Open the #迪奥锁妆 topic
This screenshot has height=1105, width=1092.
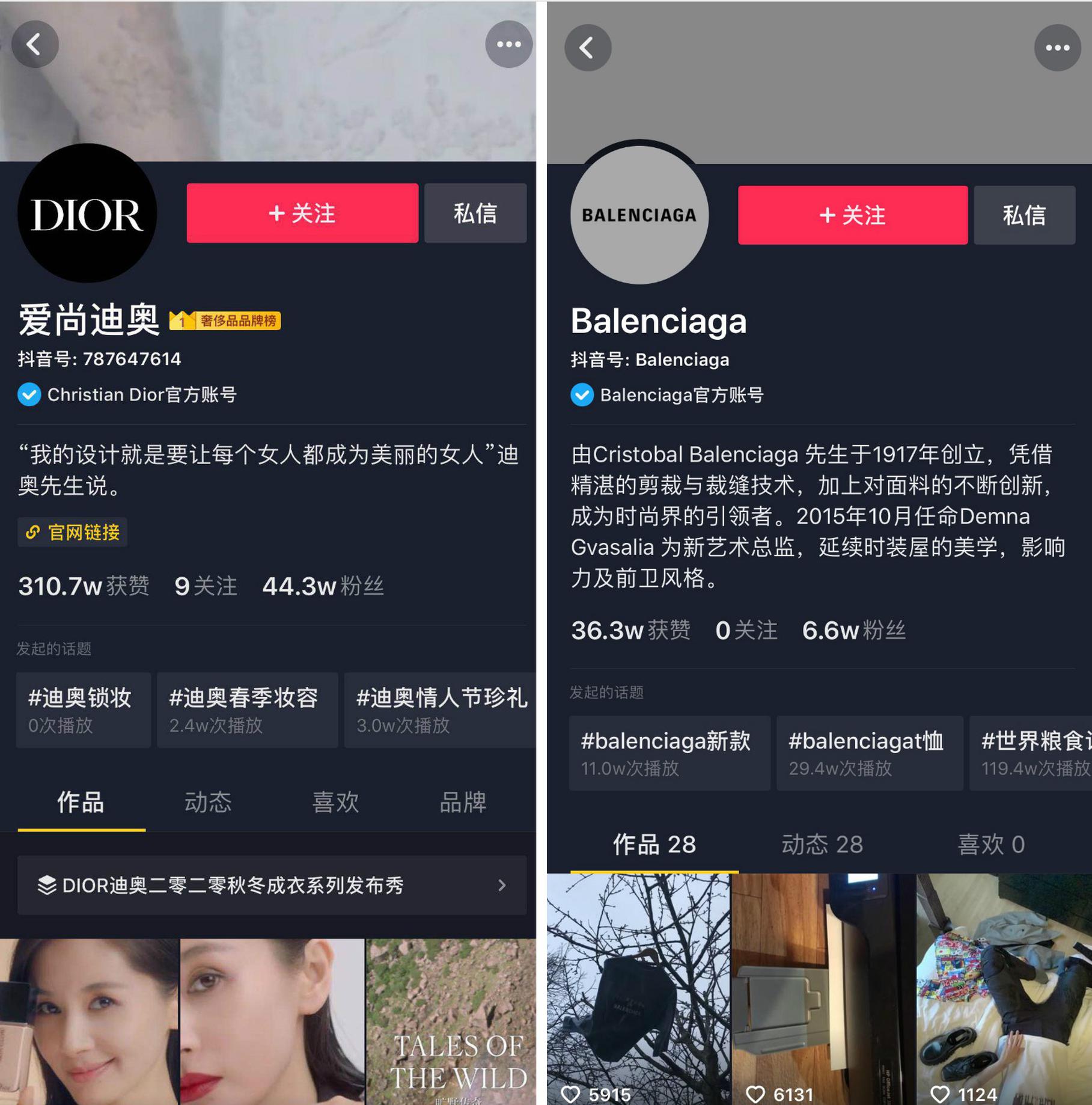point(83,710)
